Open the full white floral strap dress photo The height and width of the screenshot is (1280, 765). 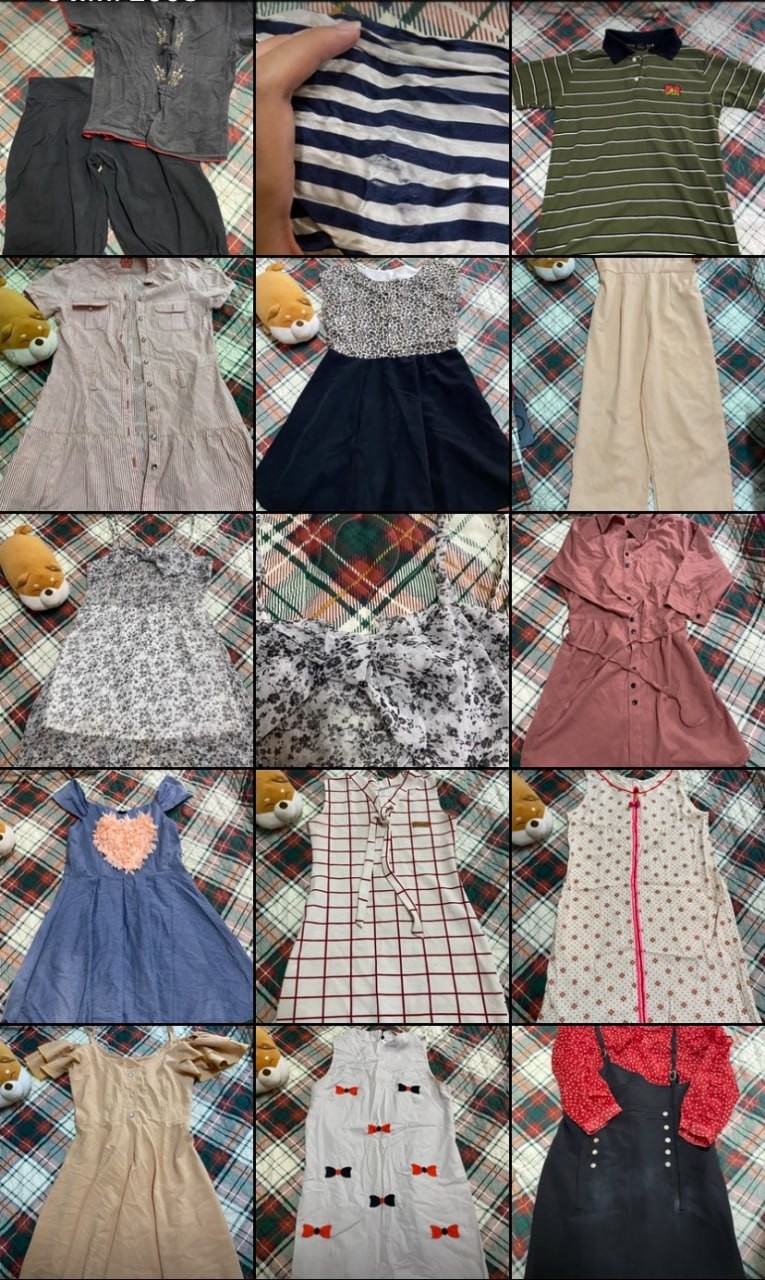click(127, 640)
